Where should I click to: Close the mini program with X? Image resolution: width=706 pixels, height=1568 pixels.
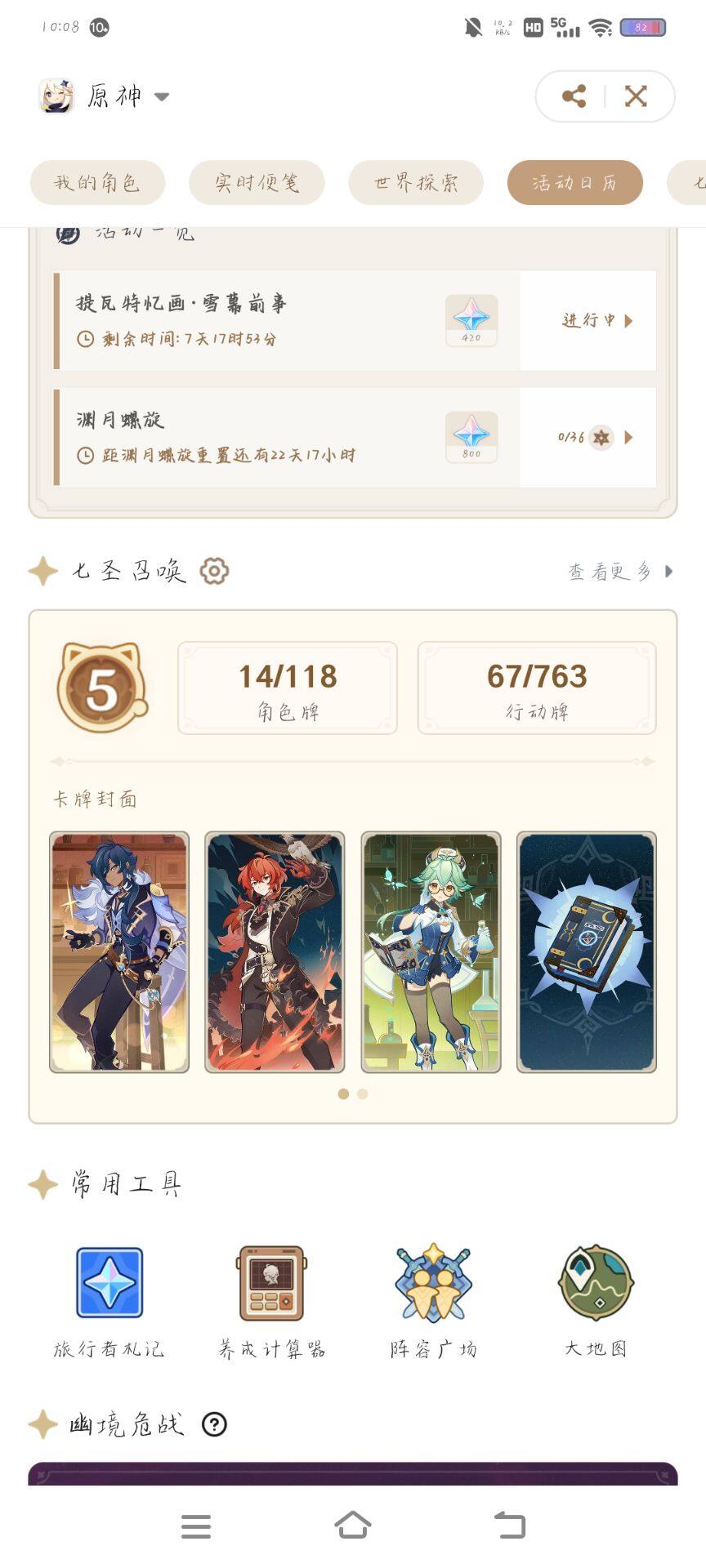(x=636, y=96)
